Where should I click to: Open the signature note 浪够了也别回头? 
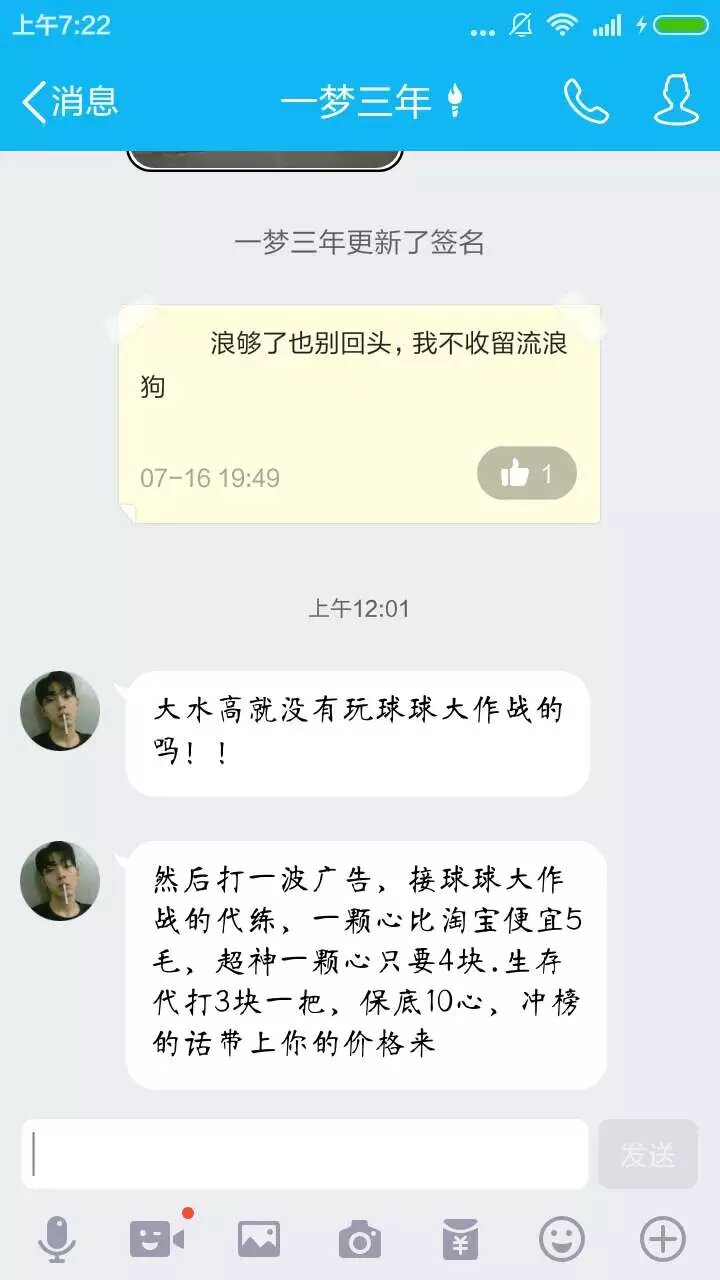point(358,390)
